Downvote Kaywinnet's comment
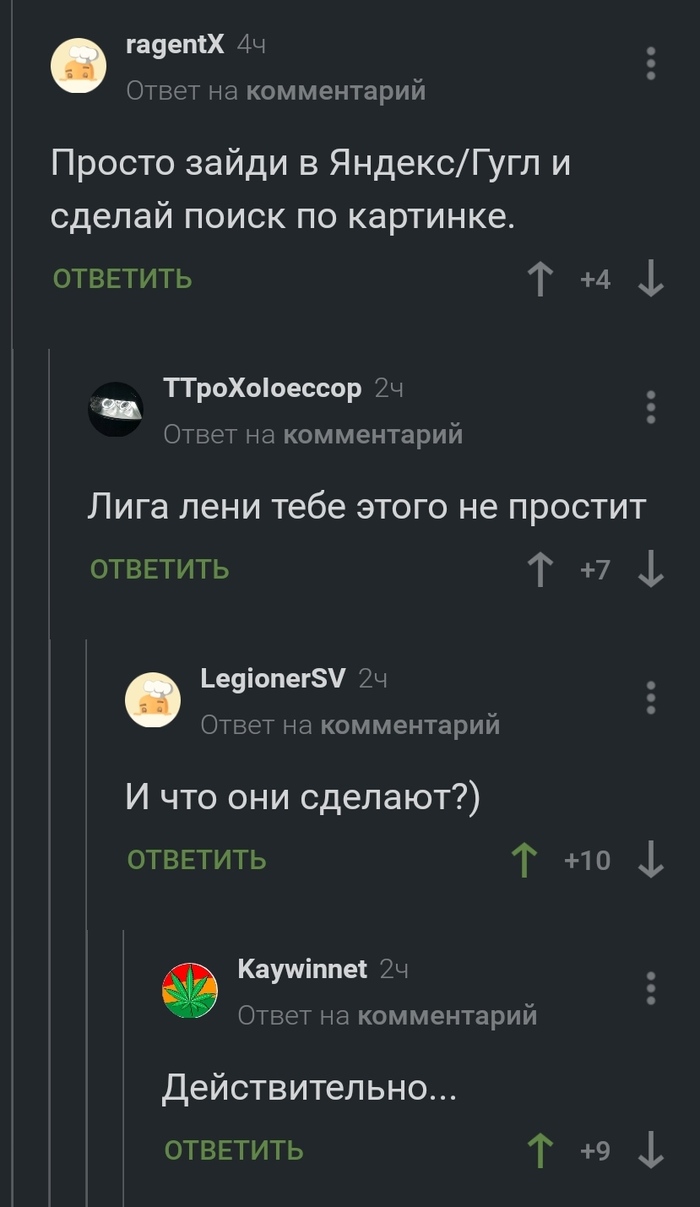 pos(651,1151)
